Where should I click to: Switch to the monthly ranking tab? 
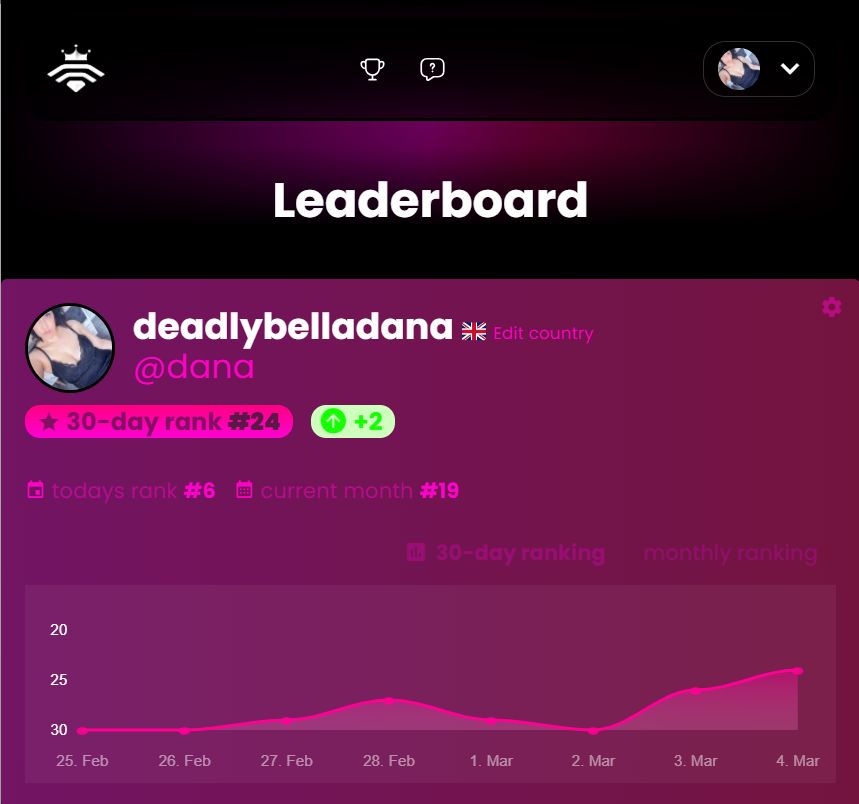pyautogui.click(x=730, y=553)
